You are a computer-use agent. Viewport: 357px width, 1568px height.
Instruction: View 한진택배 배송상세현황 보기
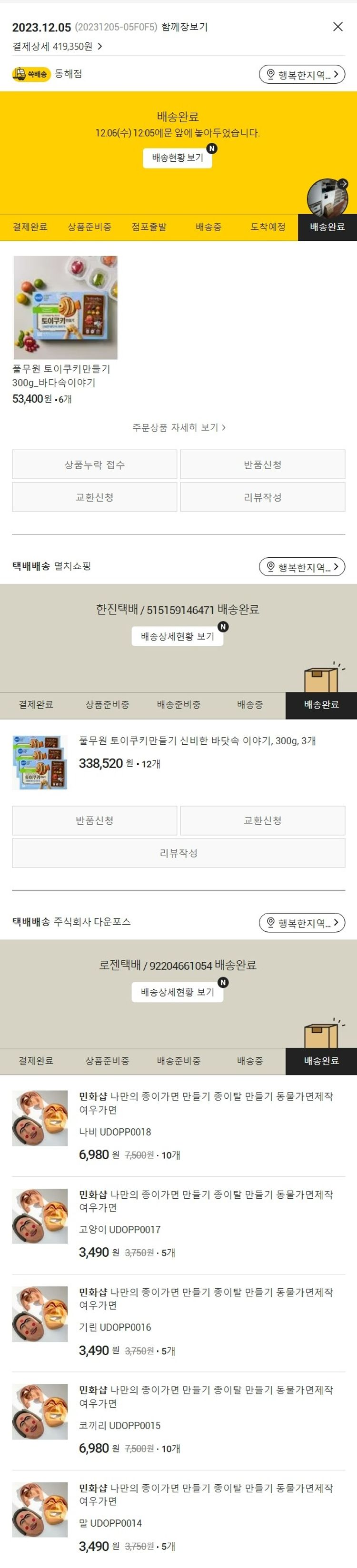(x=177, y=636)
